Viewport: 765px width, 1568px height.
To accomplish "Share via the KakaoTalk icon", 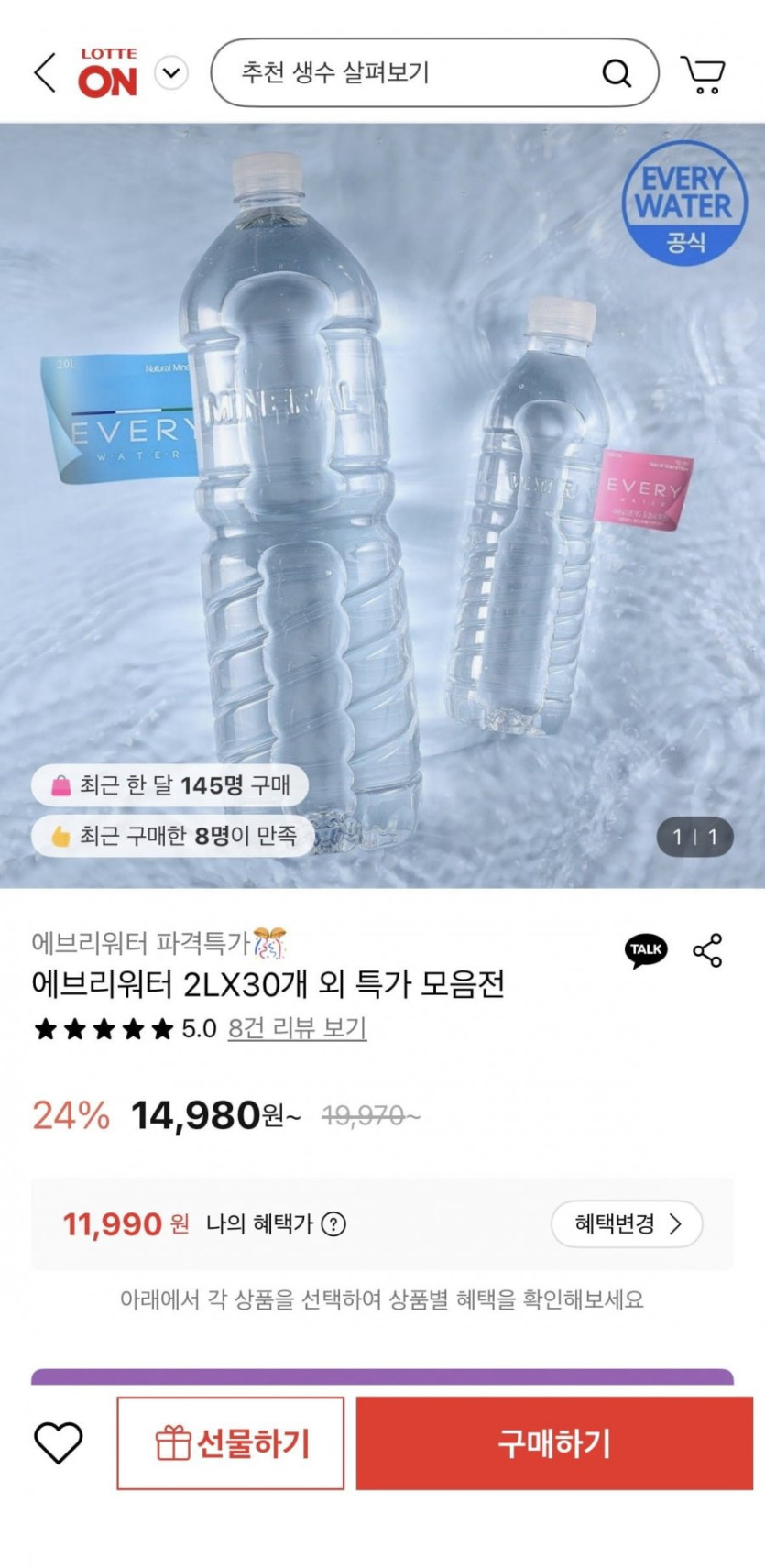I will tap(646, 950).
